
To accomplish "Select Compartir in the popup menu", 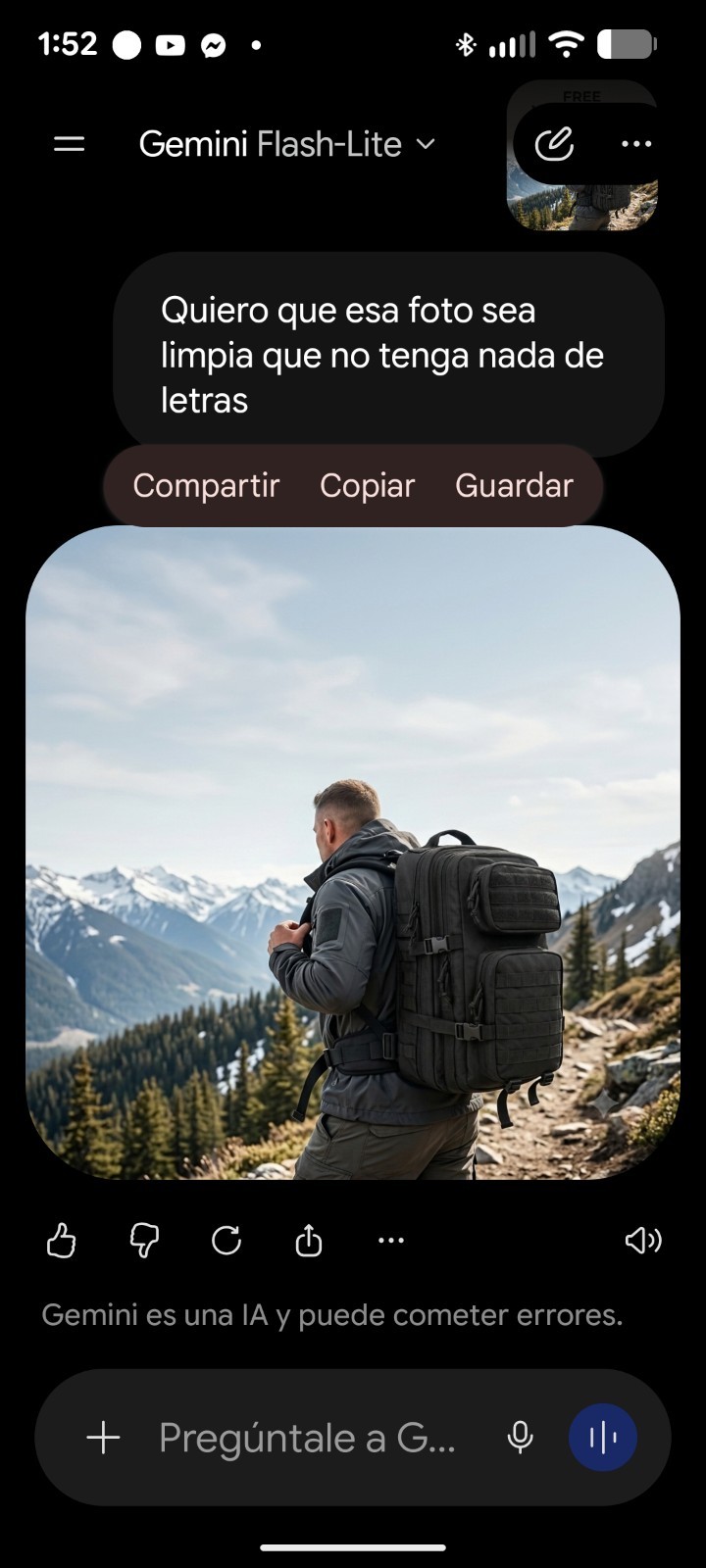I will [x=206, y=485].
